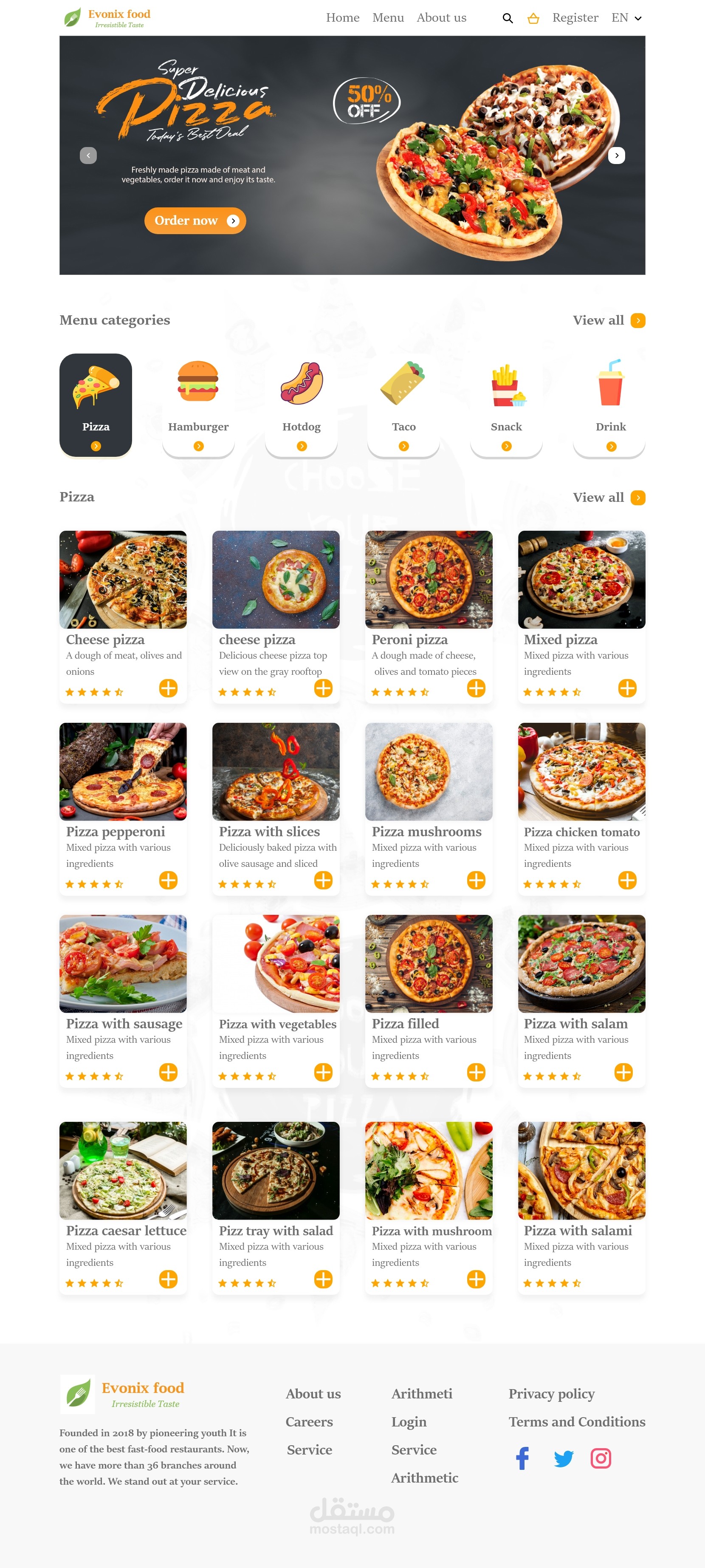Viewport: 705px width, 1568px height.
Task: Add Peroni pizza with plus button
Action: click(476, 688)
